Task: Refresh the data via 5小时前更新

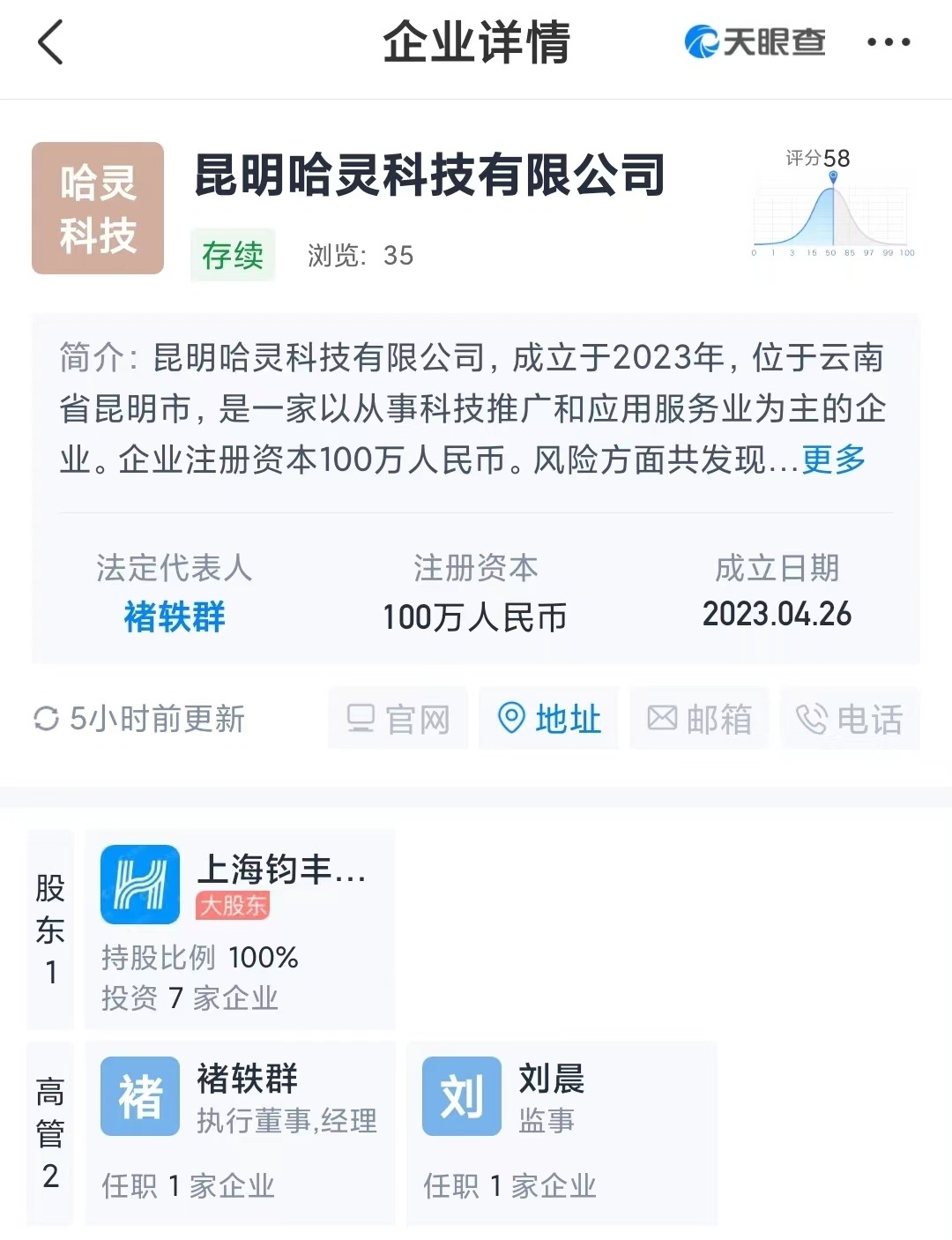Action: click(x=139, y=719)
